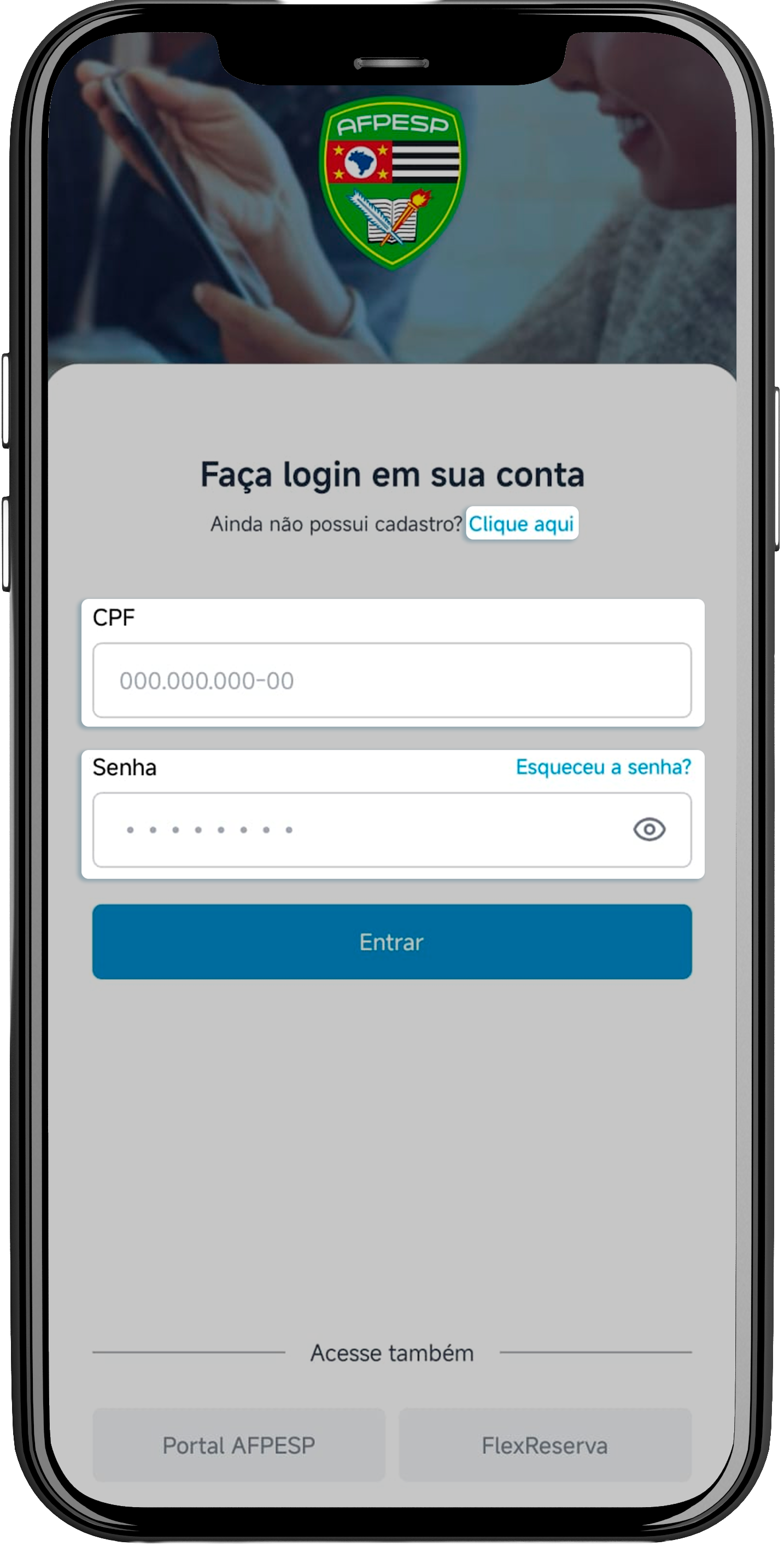This screenshot has width=784, height=1552.
Task: Open the Portal AFPESP access option
Action: tap(238, 1446)
